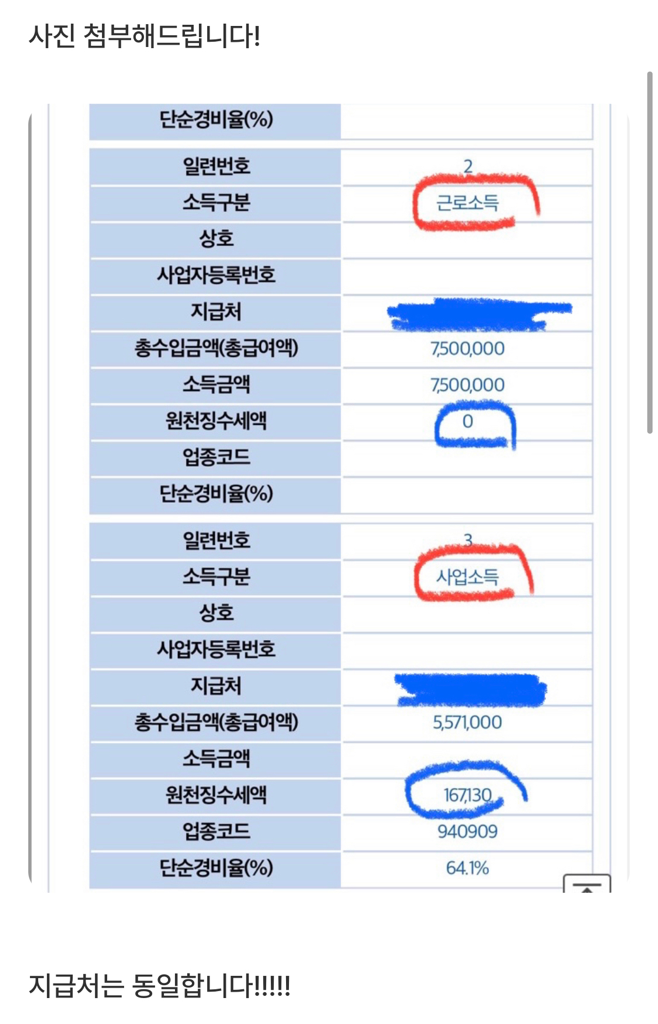Open the attached income statement photo
658x1024 pixels.
point(329,497)
